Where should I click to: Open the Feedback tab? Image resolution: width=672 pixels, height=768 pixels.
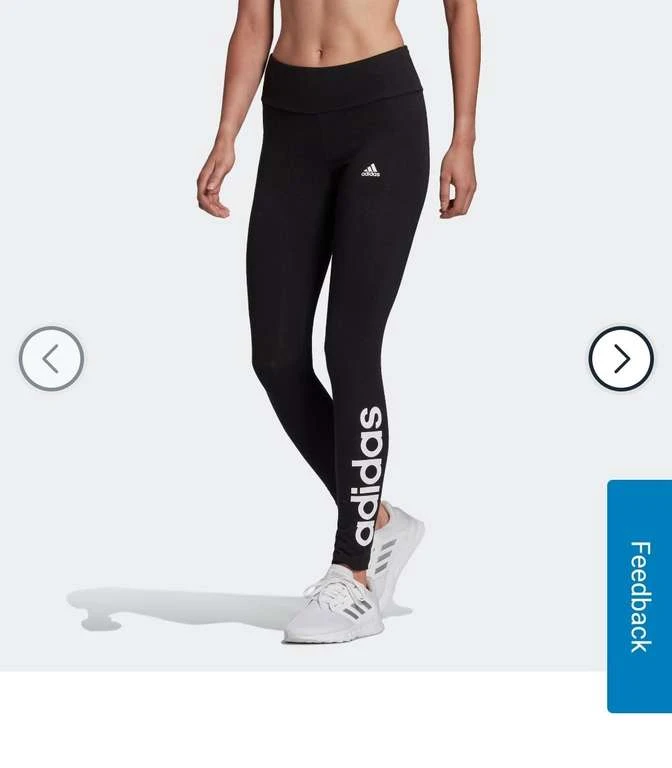(639, 596)
